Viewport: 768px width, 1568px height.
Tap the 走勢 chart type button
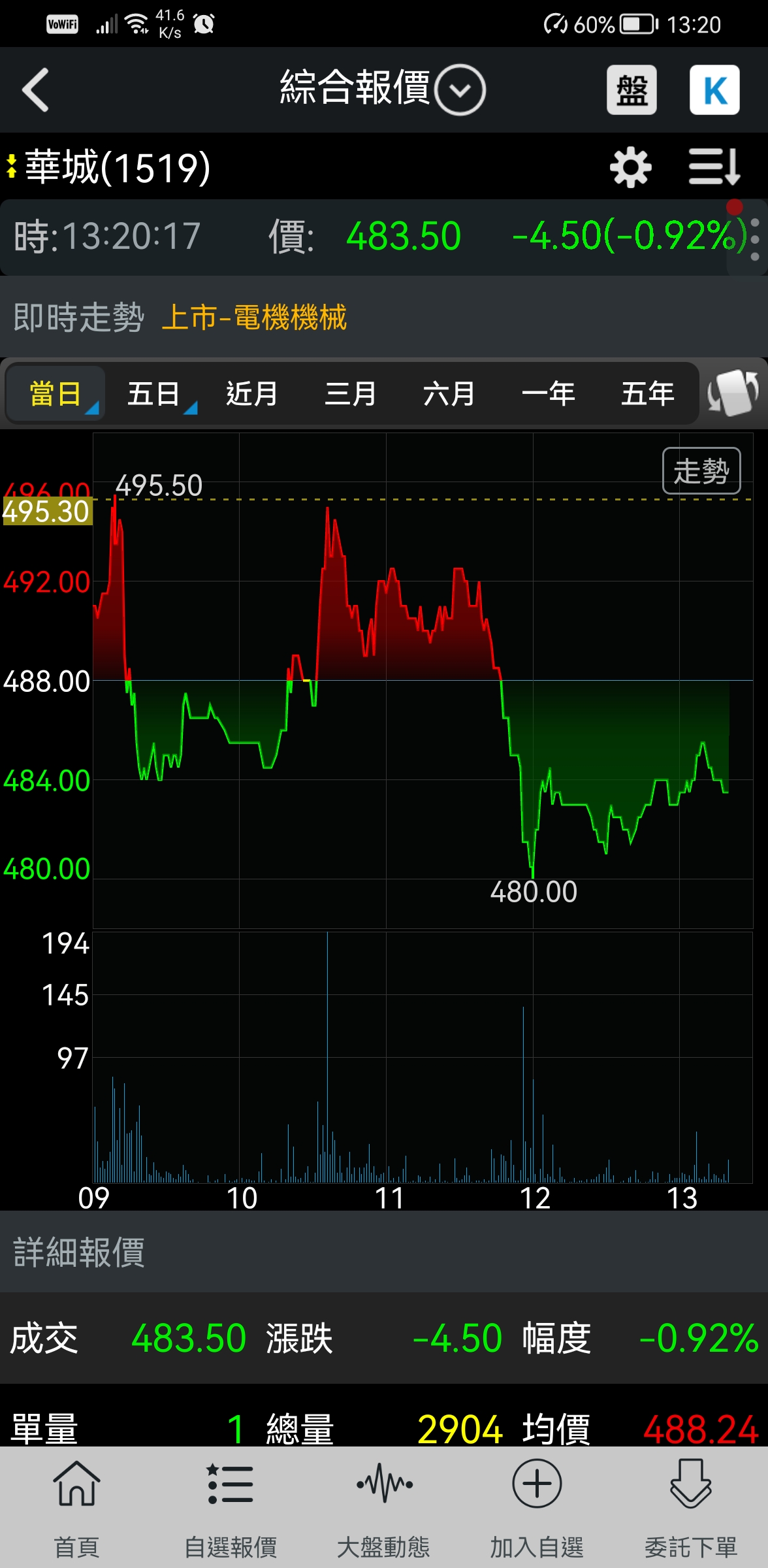click(701, 470)
